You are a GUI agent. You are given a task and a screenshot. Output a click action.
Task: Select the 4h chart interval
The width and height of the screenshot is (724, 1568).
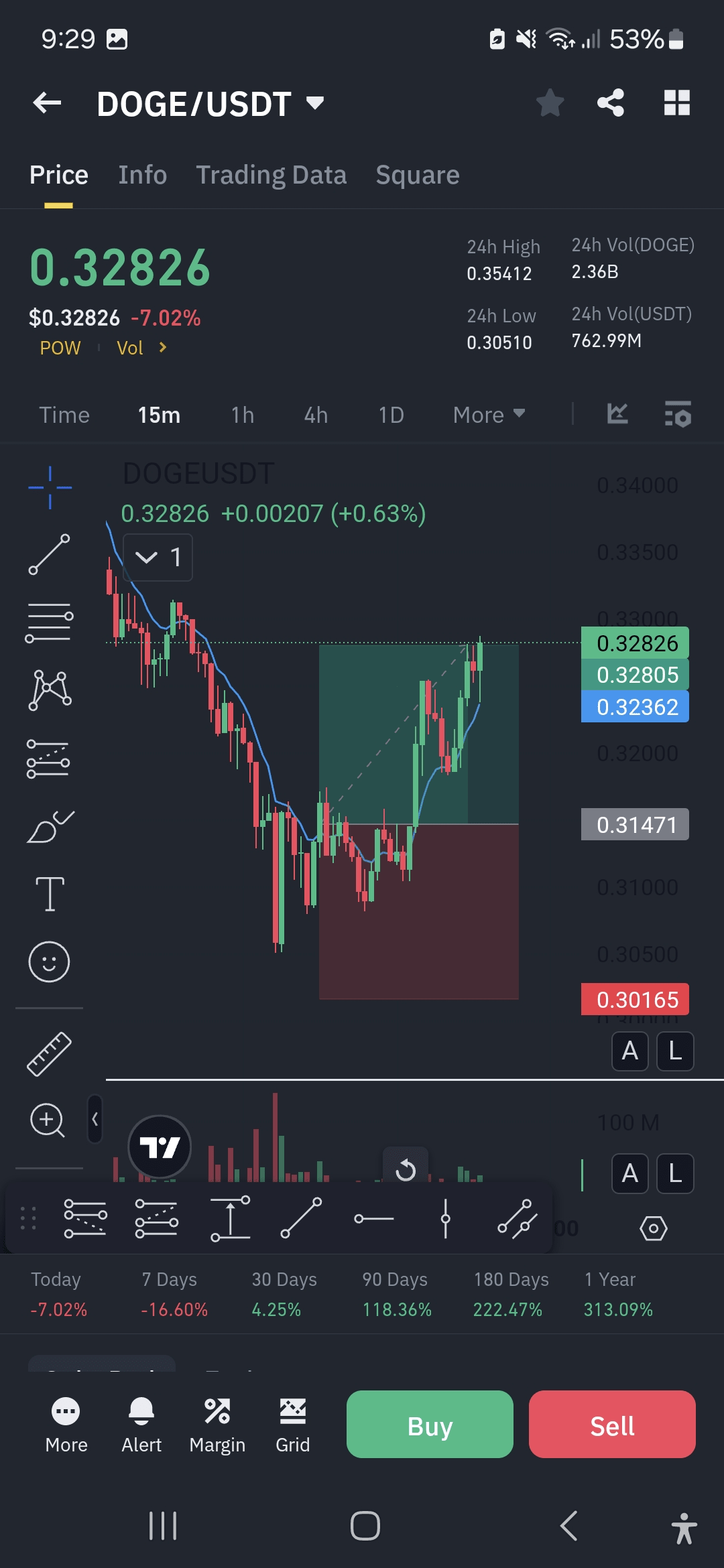(316, 415)
